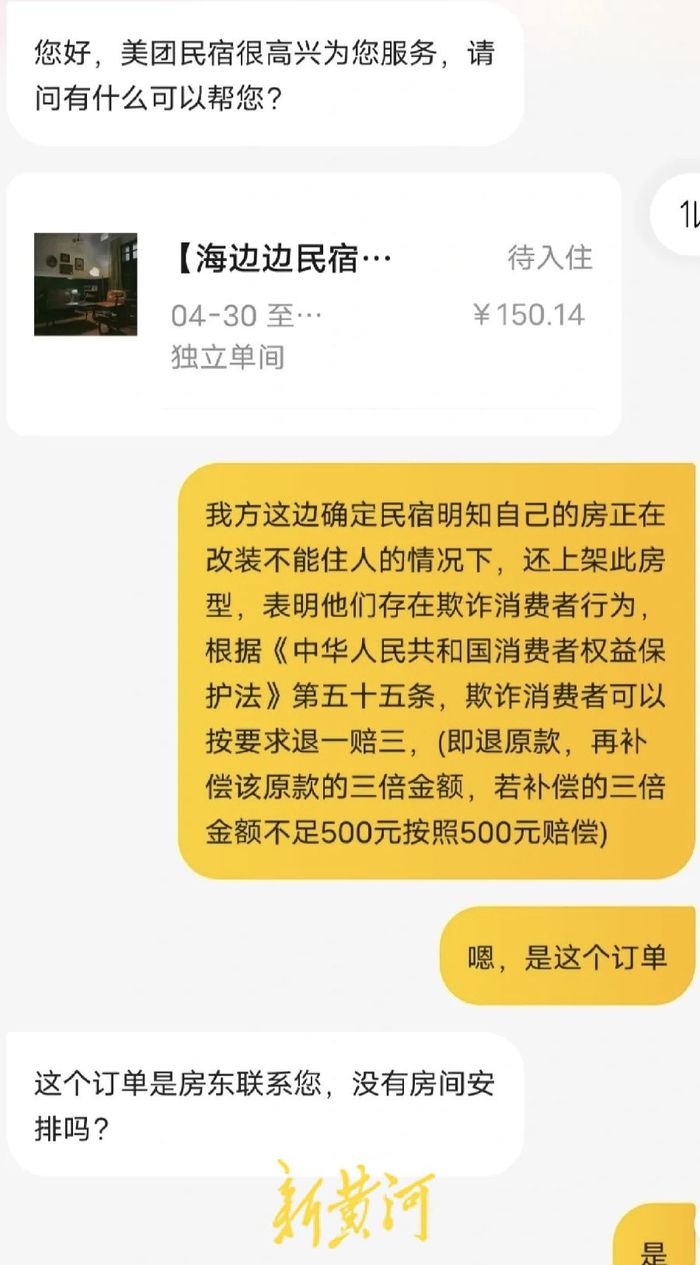700x1265 pixels.
Task: Open the 海边边民宿 order card
Action: pos(313,303)
